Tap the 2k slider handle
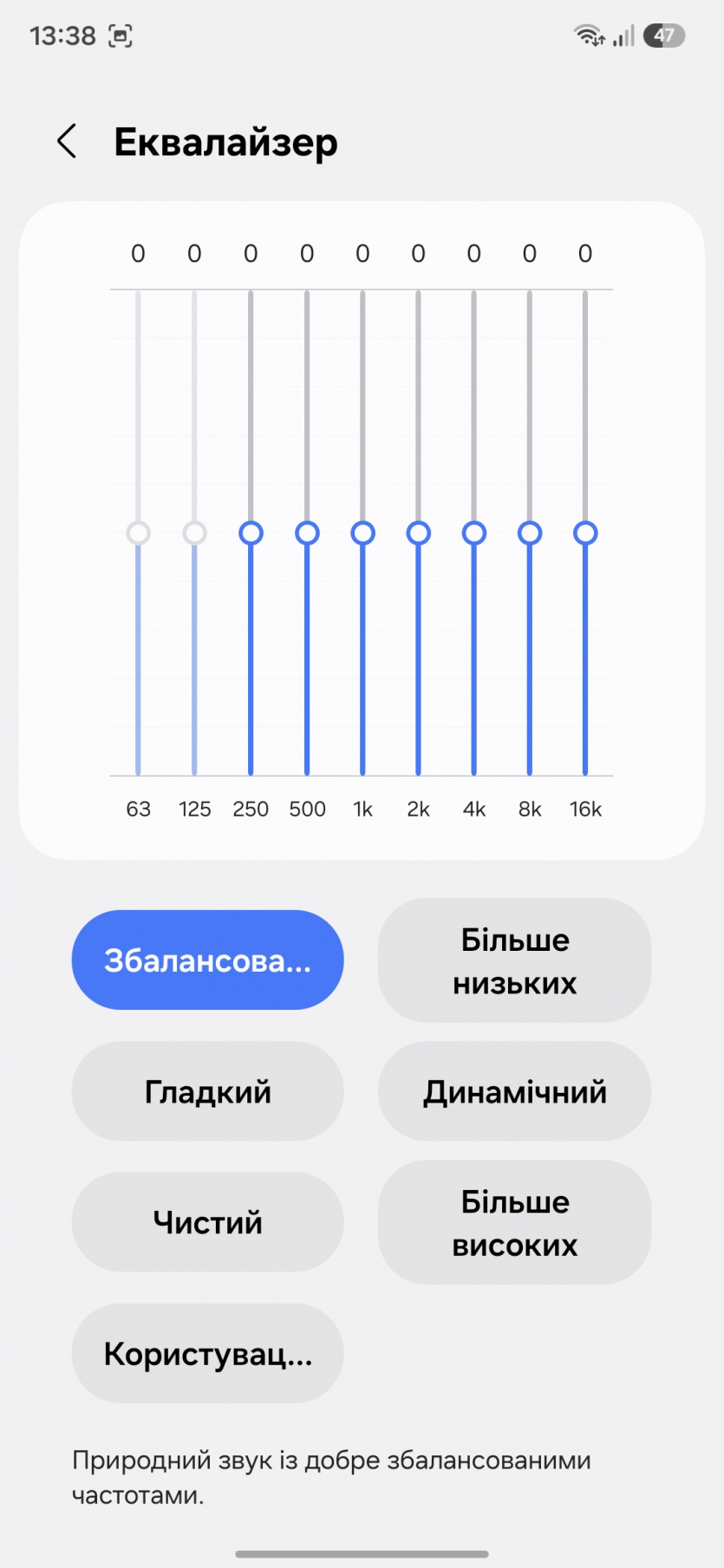 click(x=418, y=533)
